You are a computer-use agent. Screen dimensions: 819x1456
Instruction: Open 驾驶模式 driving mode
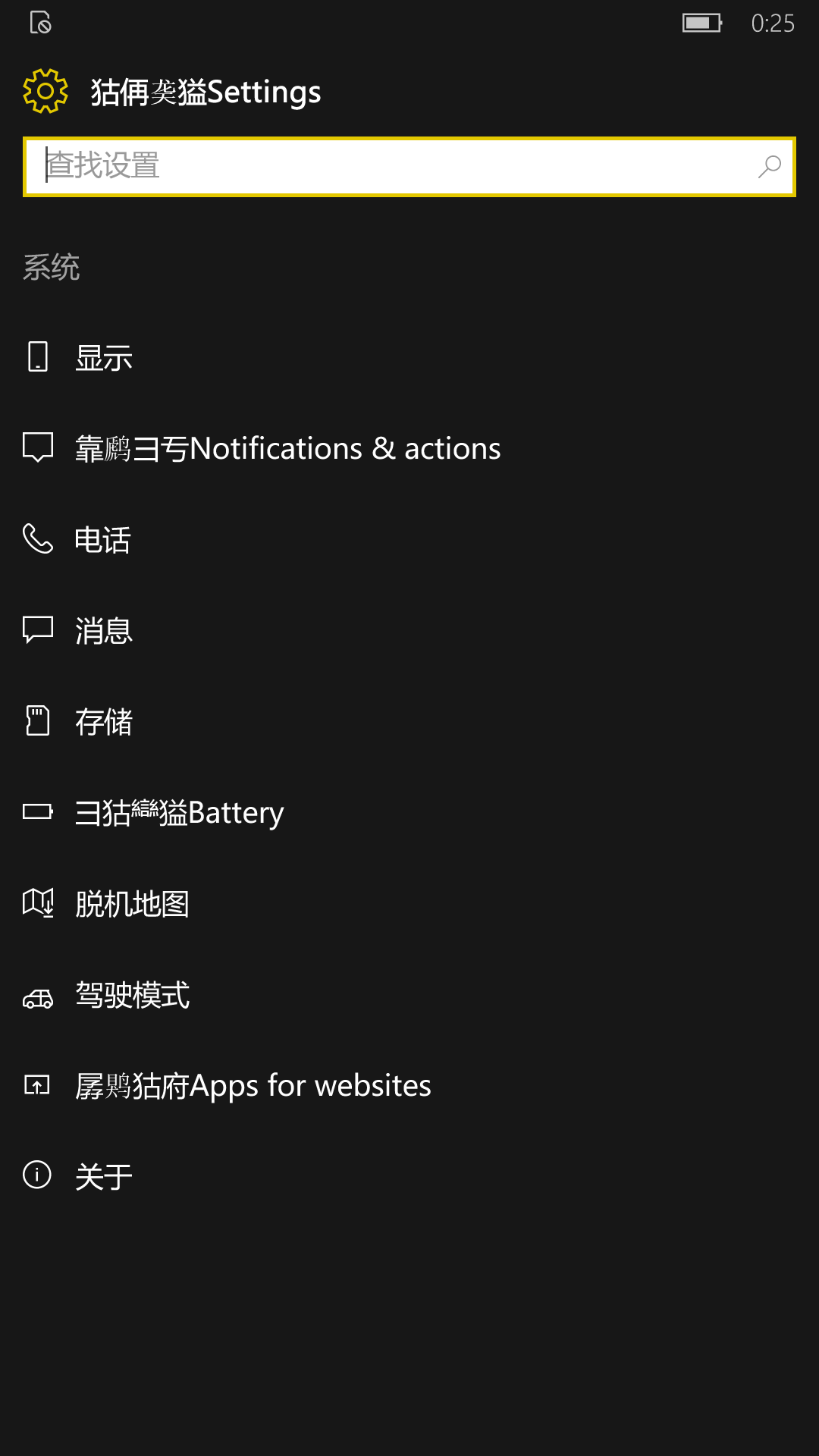pos(409,994)
